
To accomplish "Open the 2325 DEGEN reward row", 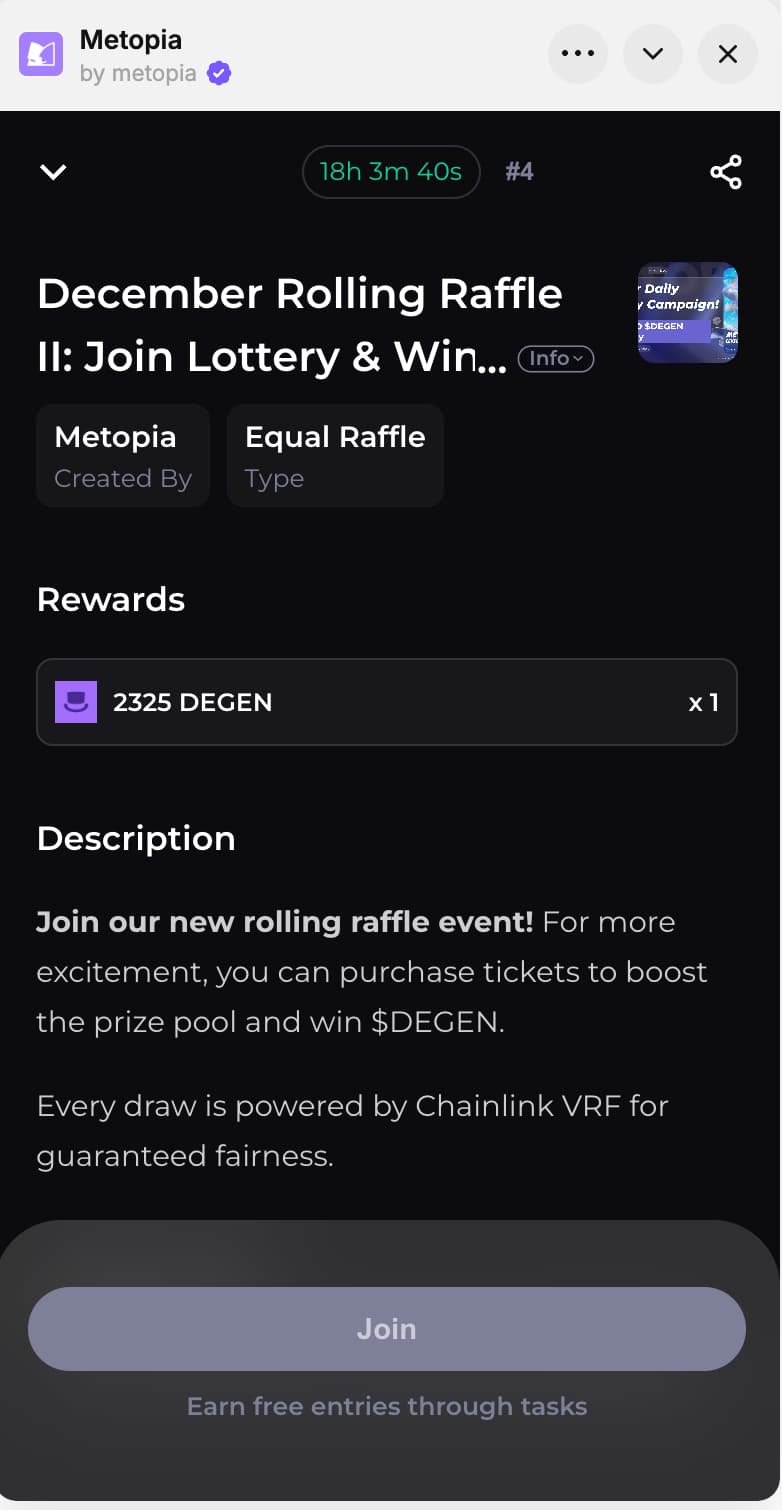I will [387, 702].
